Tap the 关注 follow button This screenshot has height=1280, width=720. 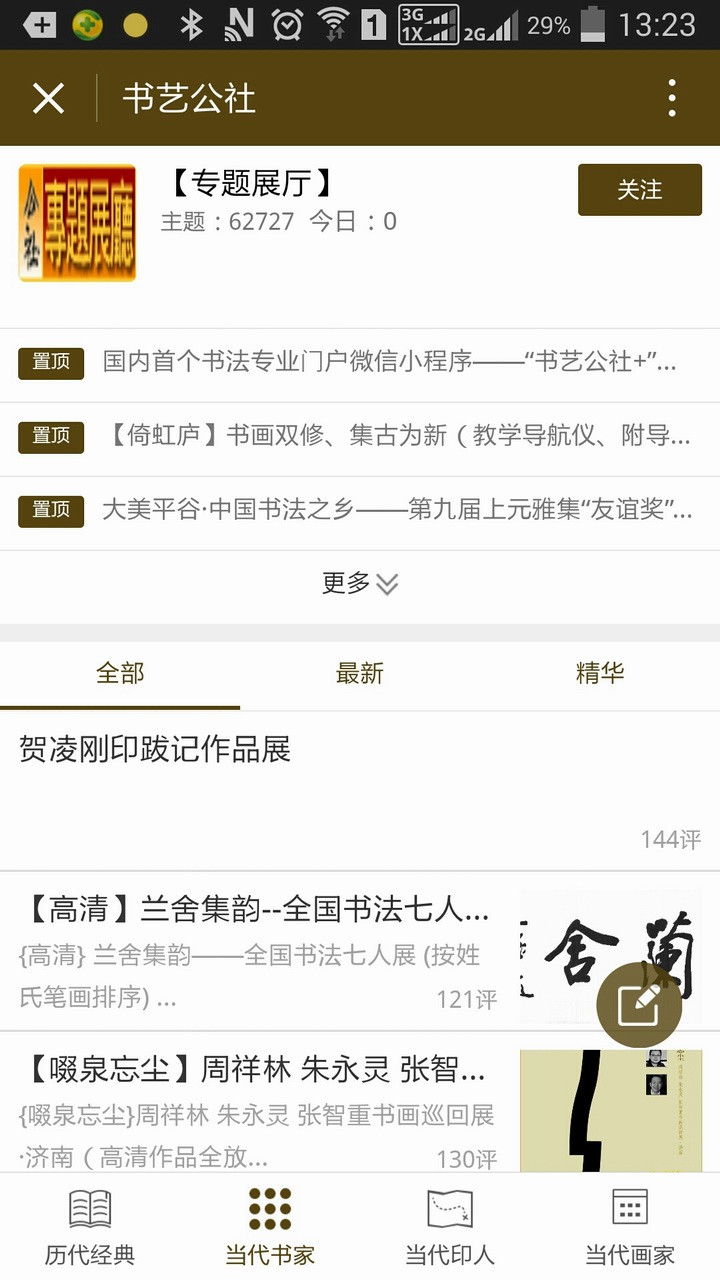pos(639,190)
